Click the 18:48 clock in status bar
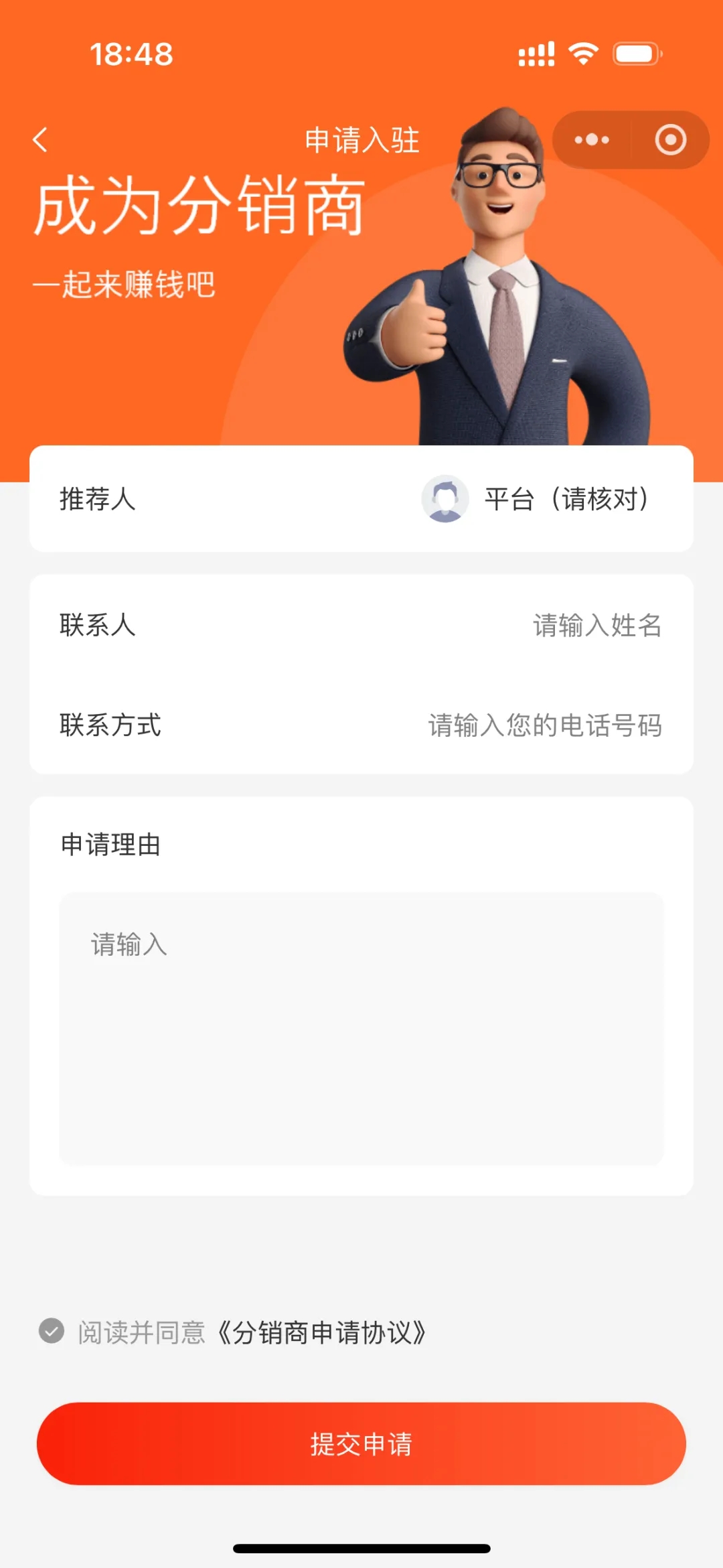Viewport: 723px width, 1568px height. click(131, 56)
